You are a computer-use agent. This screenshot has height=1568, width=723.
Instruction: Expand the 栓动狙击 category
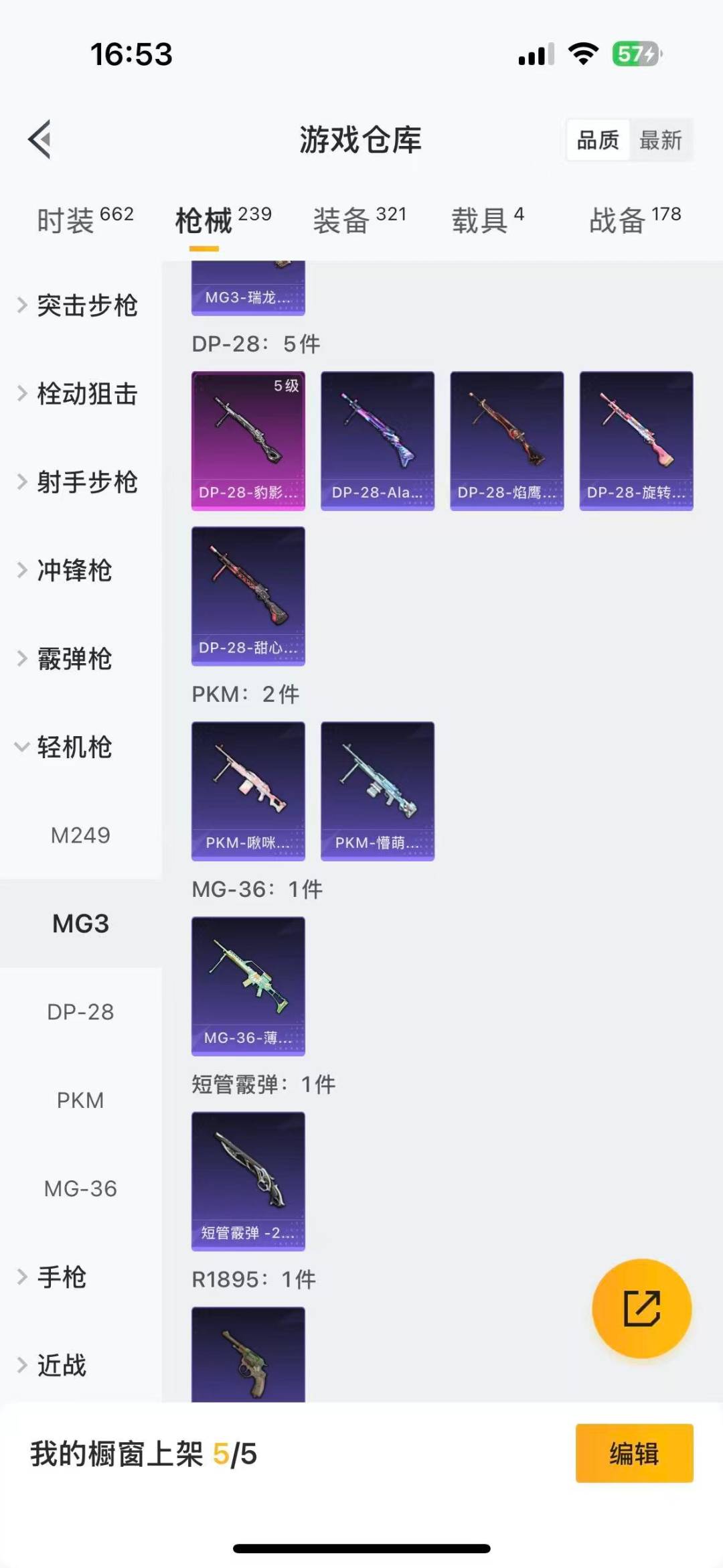click(87, 395)
